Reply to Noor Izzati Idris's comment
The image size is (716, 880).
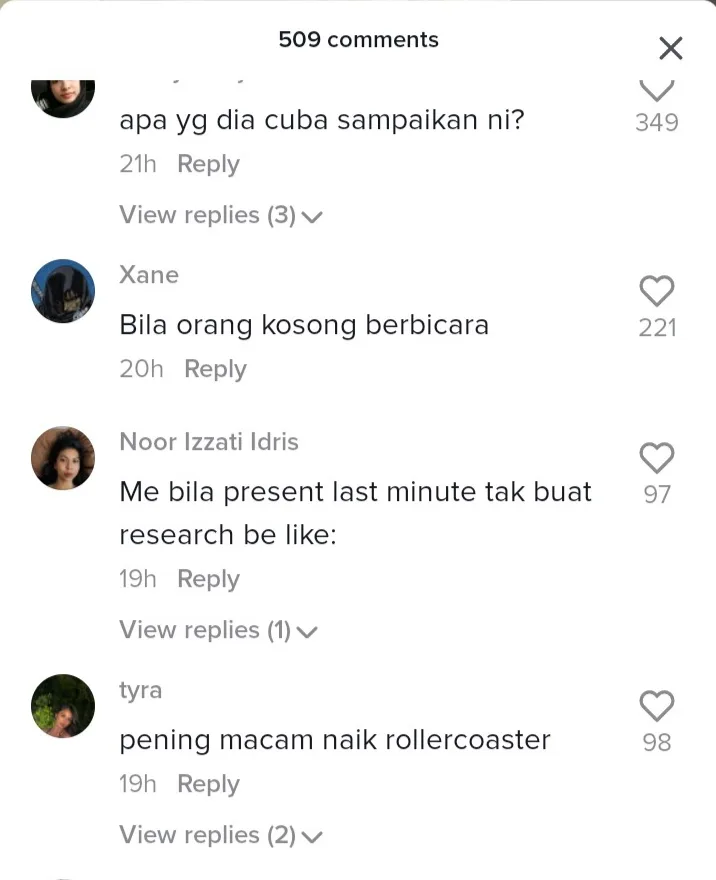(208, 579)
